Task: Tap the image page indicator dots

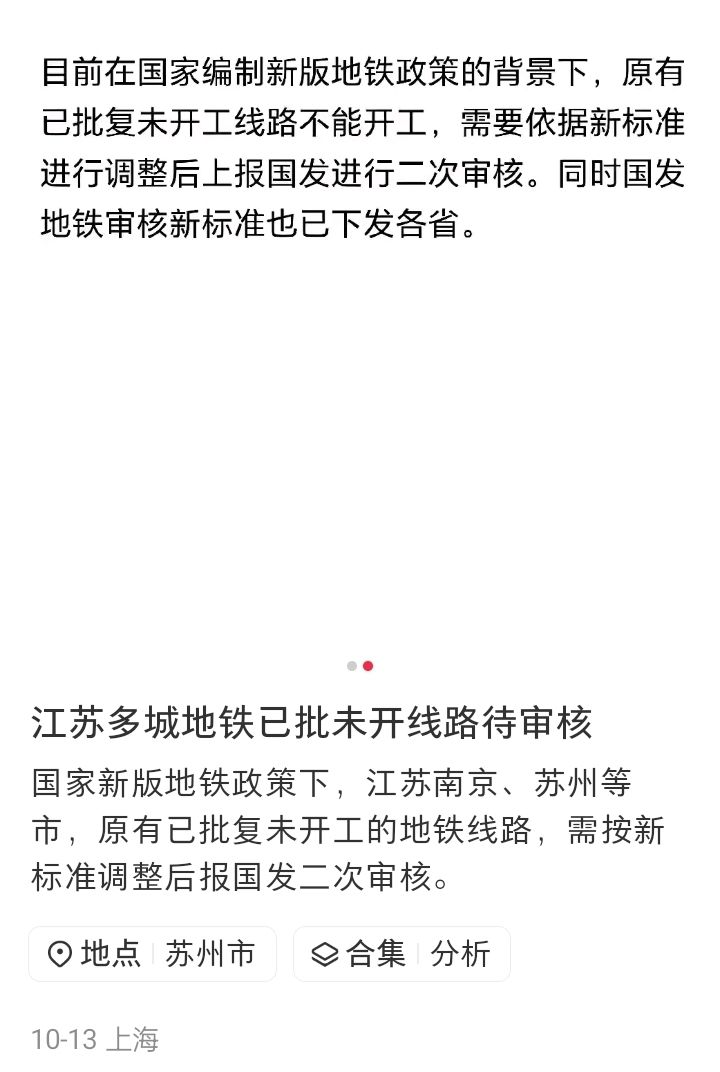Action: 360,666
